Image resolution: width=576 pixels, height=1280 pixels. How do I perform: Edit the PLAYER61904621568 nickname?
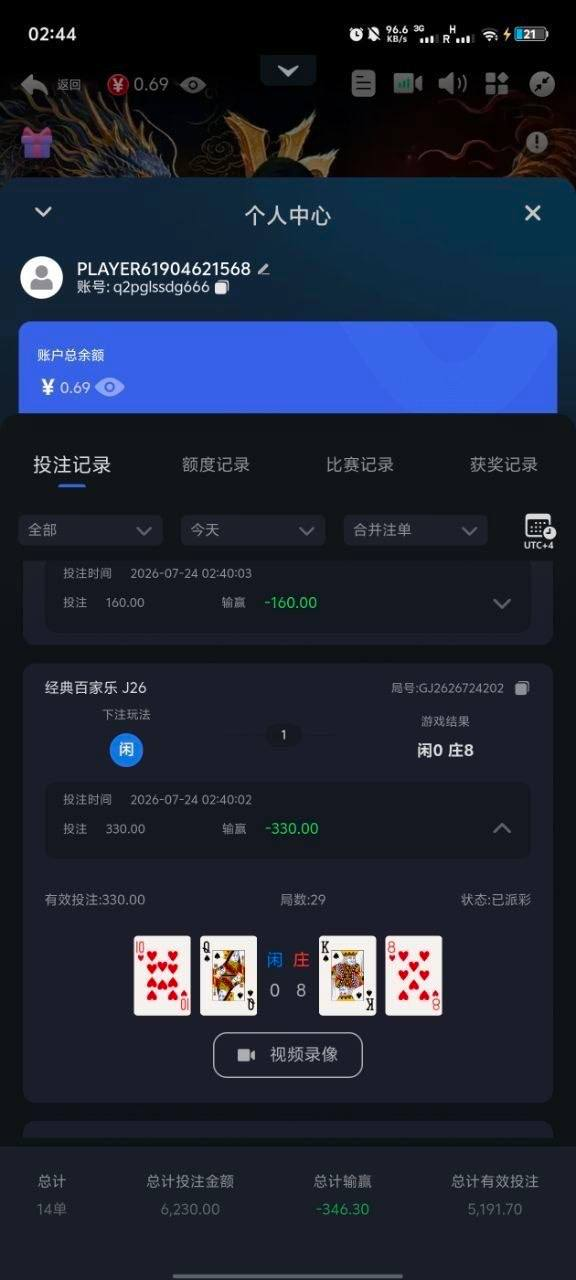pyautogui.click(x=264, y=269)
